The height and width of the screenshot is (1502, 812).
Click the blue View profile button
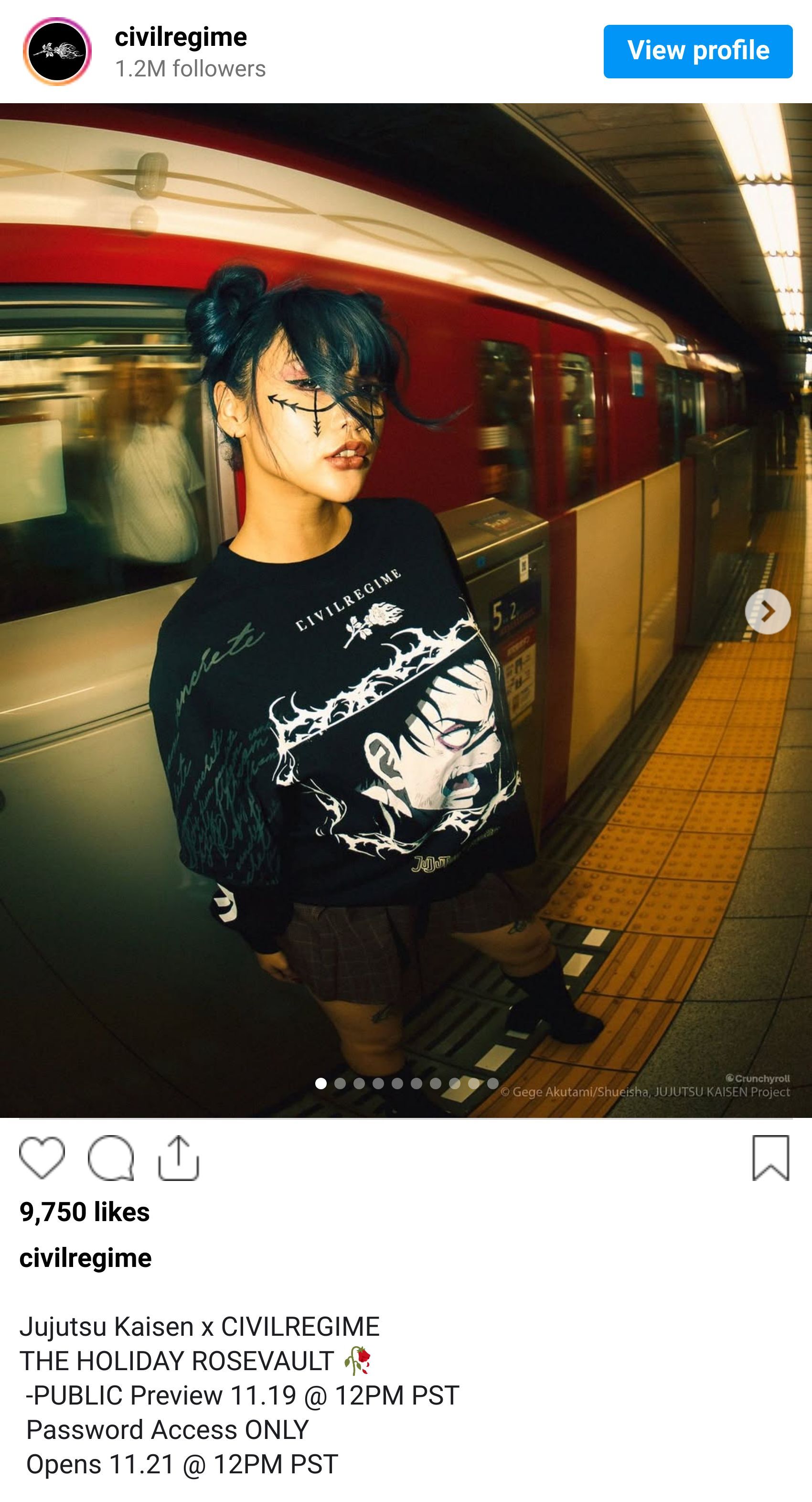tap(697, 50)
